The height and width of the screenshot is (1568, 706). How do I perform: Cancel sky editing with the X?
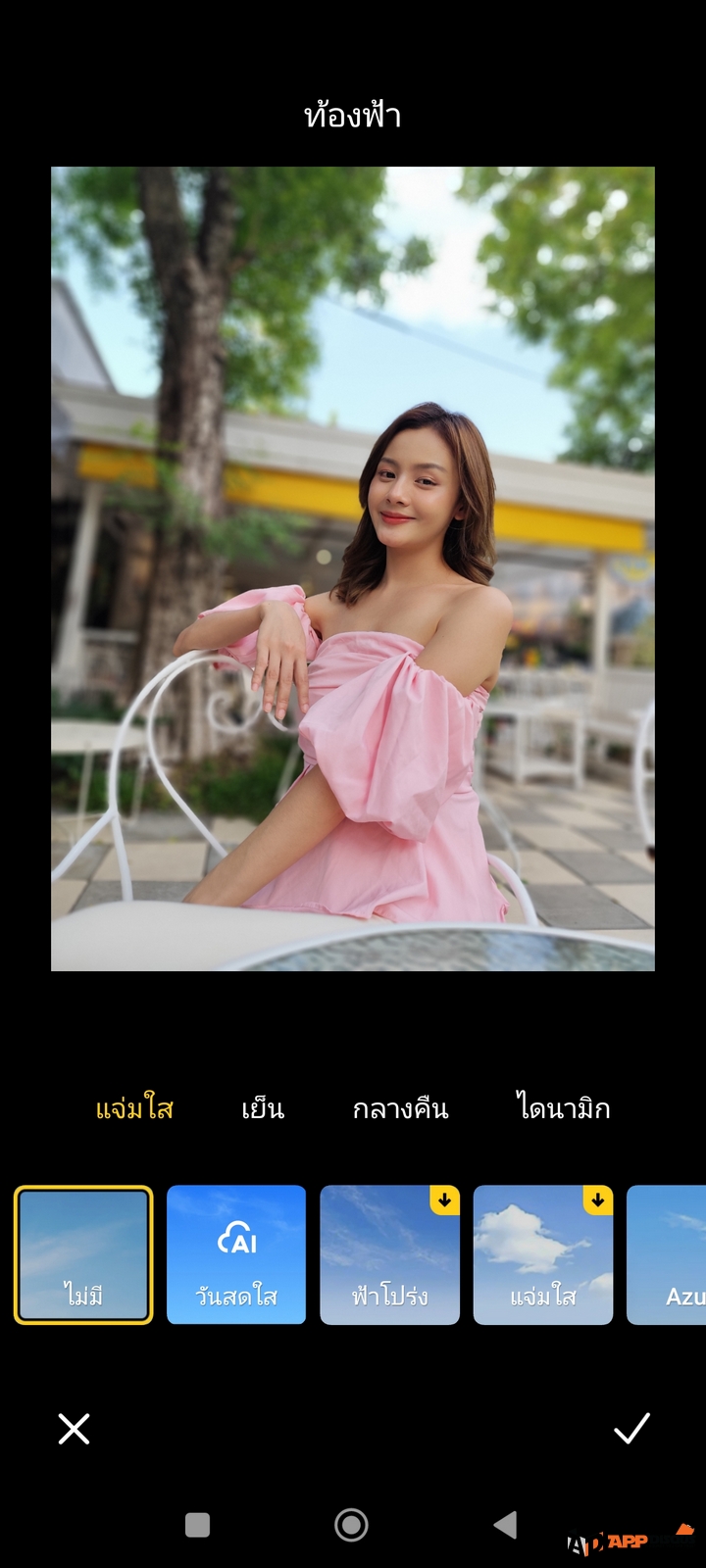tap(74, 1429)
